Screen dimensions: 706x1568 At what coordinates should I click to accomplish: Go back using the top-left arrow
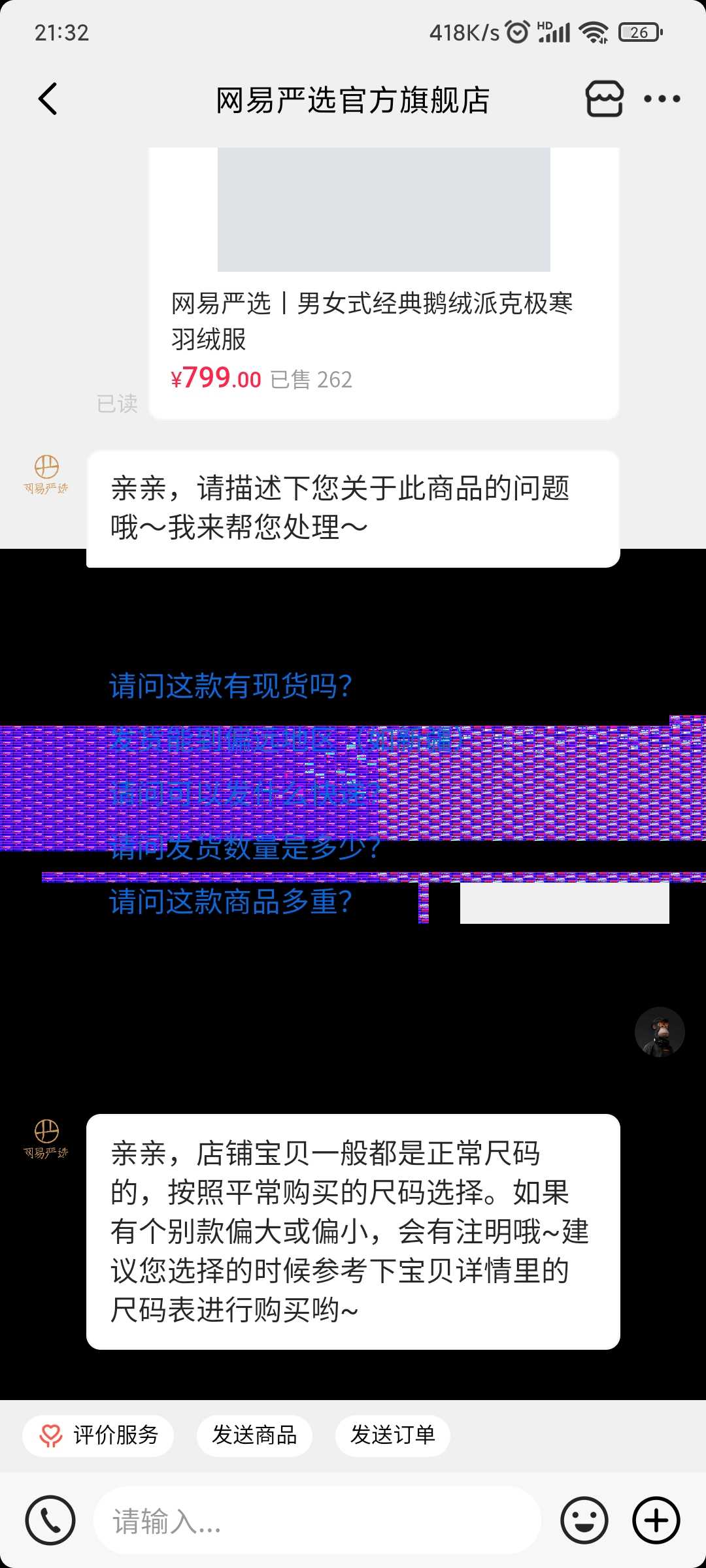48,99
